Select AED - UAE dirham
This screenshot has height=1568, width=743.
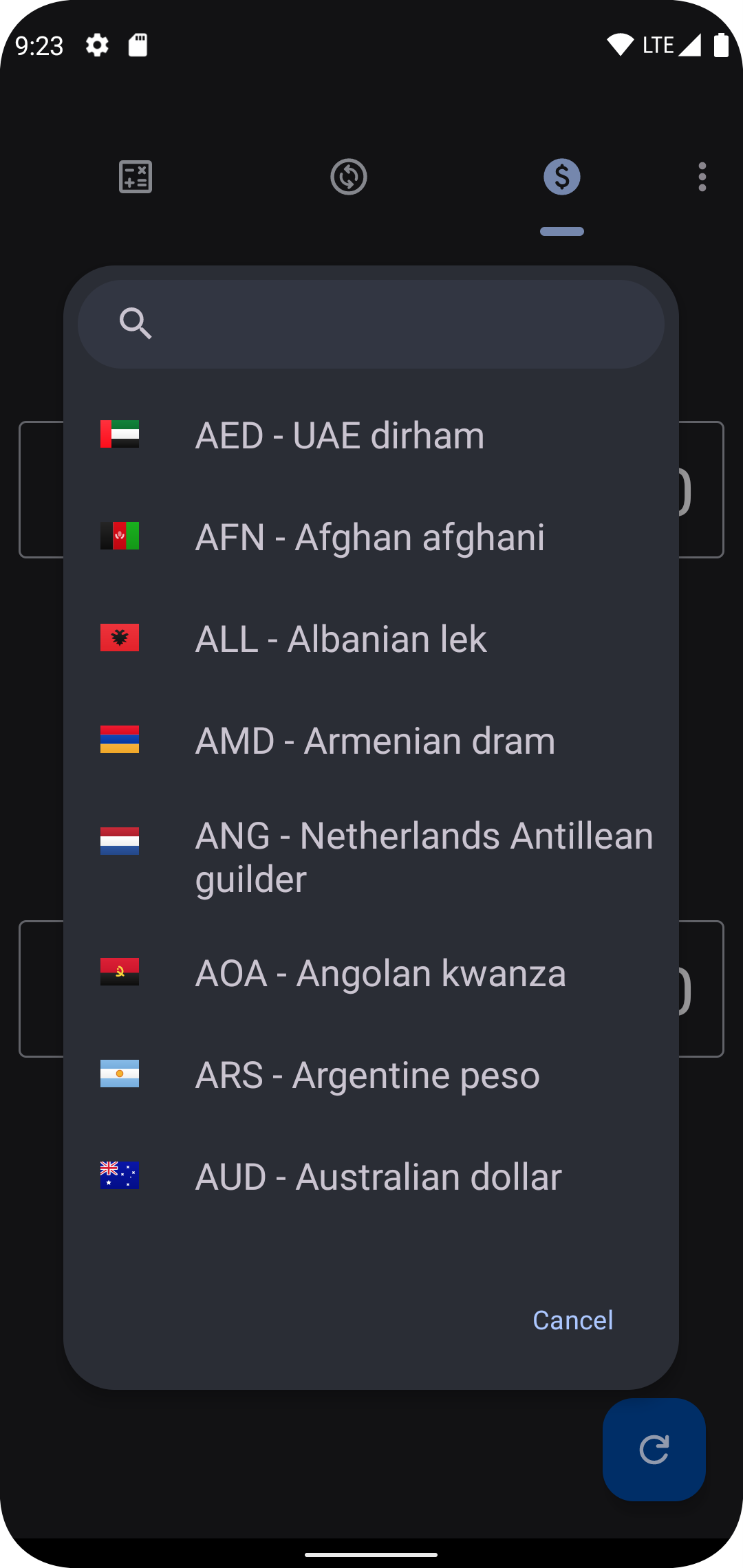coord(371,435)
